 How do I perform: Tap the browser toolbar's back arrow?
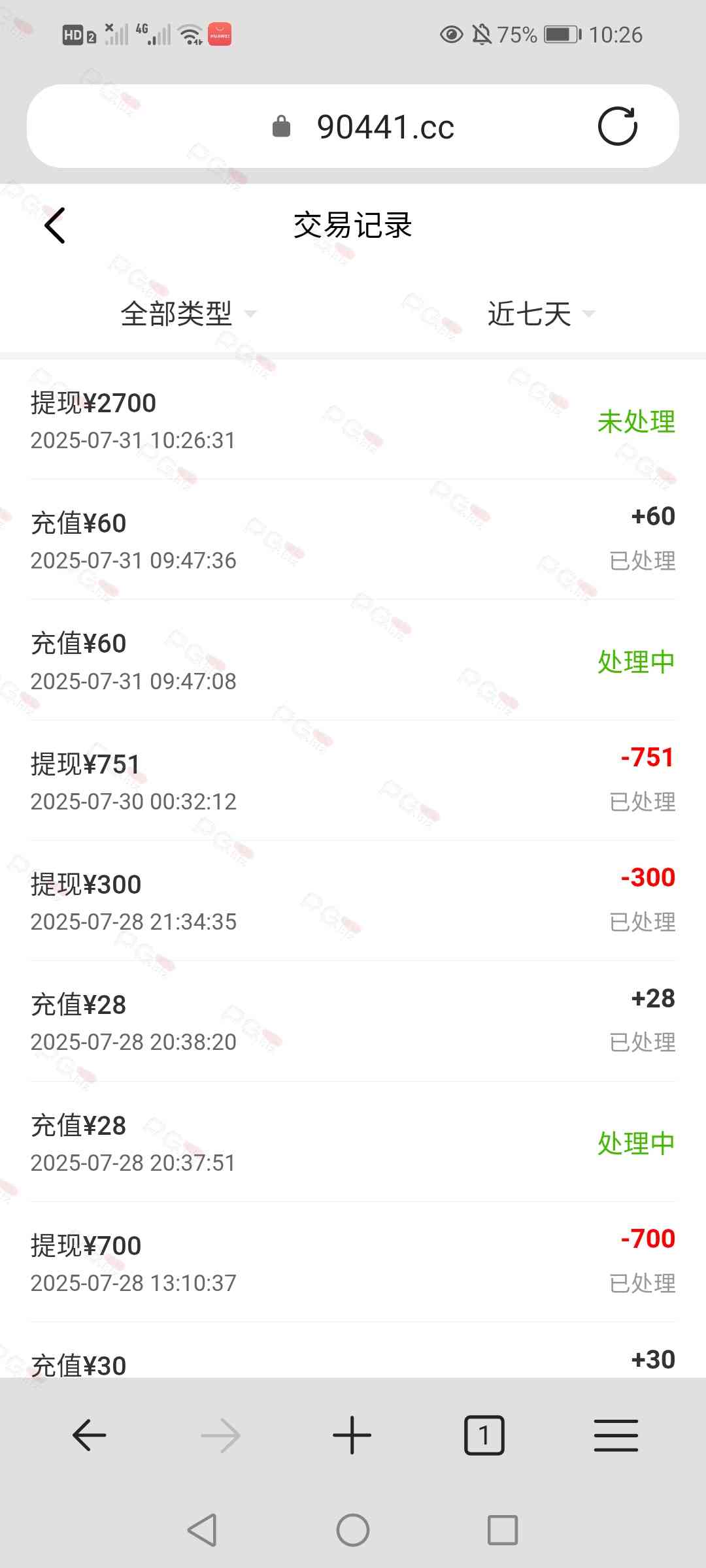tap(90, 1435)
